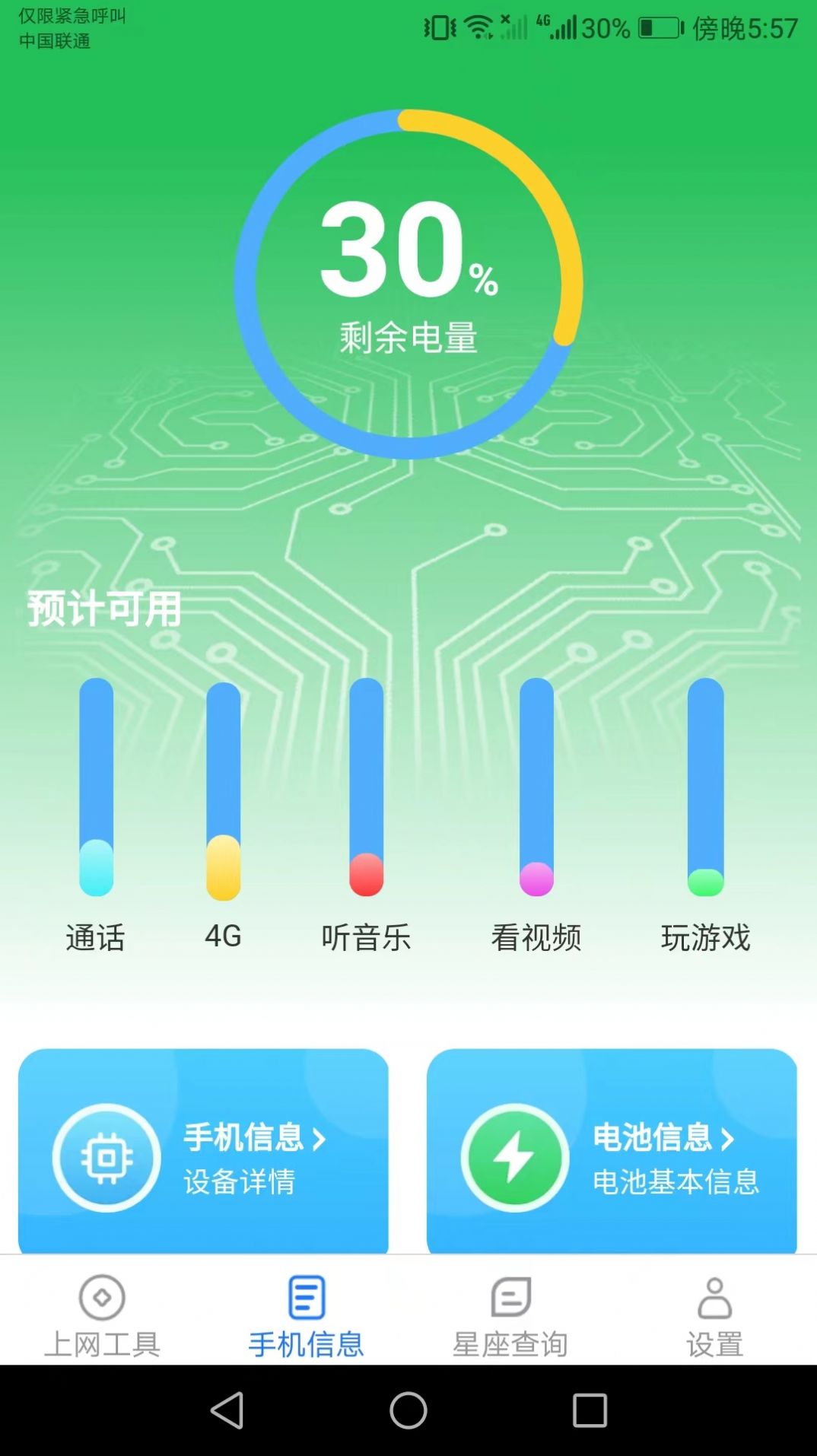Open 电池基本信息 under 电池信息
The height and width of the screenshot is (1456, 817).
coord(677,1184)
